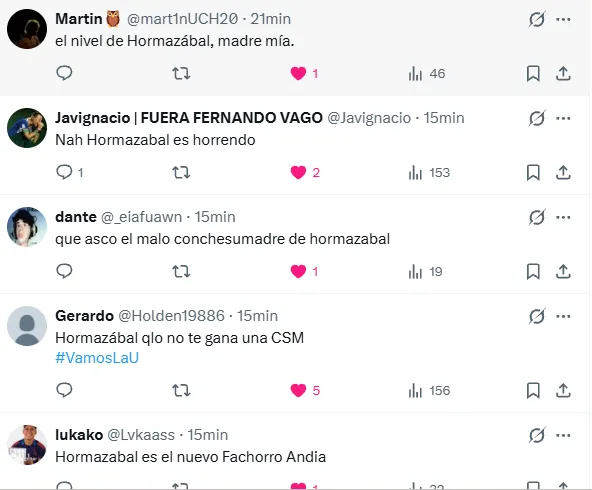Retweet dante's post
Image resolution: width=592 pixels, height=490 pixels.
coord(181,271)
